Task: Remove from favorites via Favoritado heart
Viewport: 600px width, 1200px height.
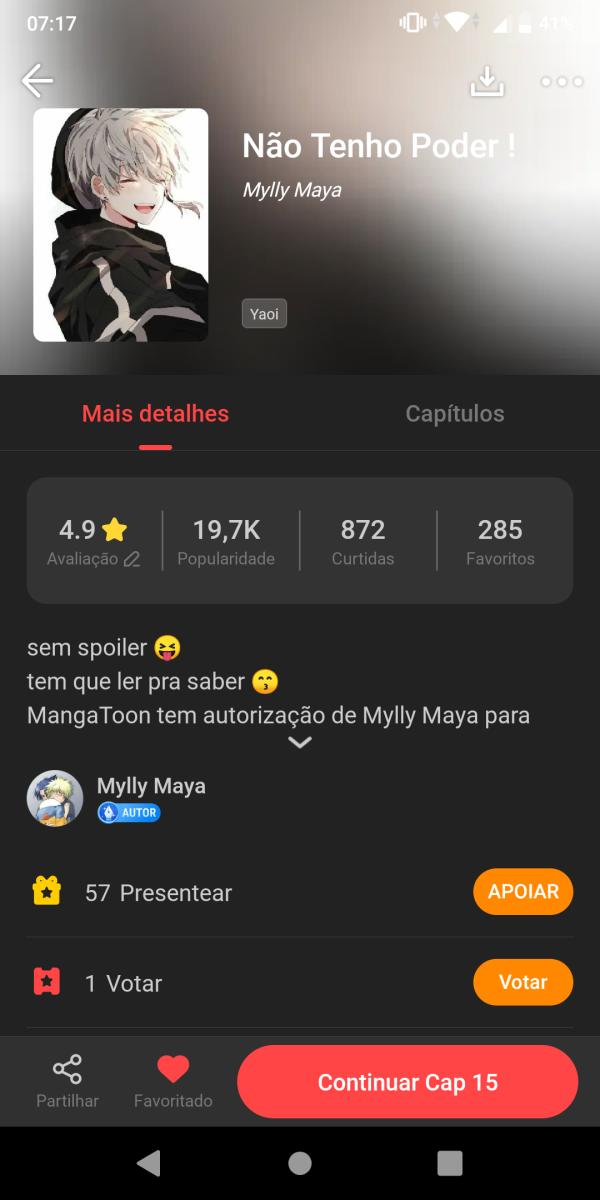Action: (x=173, y=1081)
